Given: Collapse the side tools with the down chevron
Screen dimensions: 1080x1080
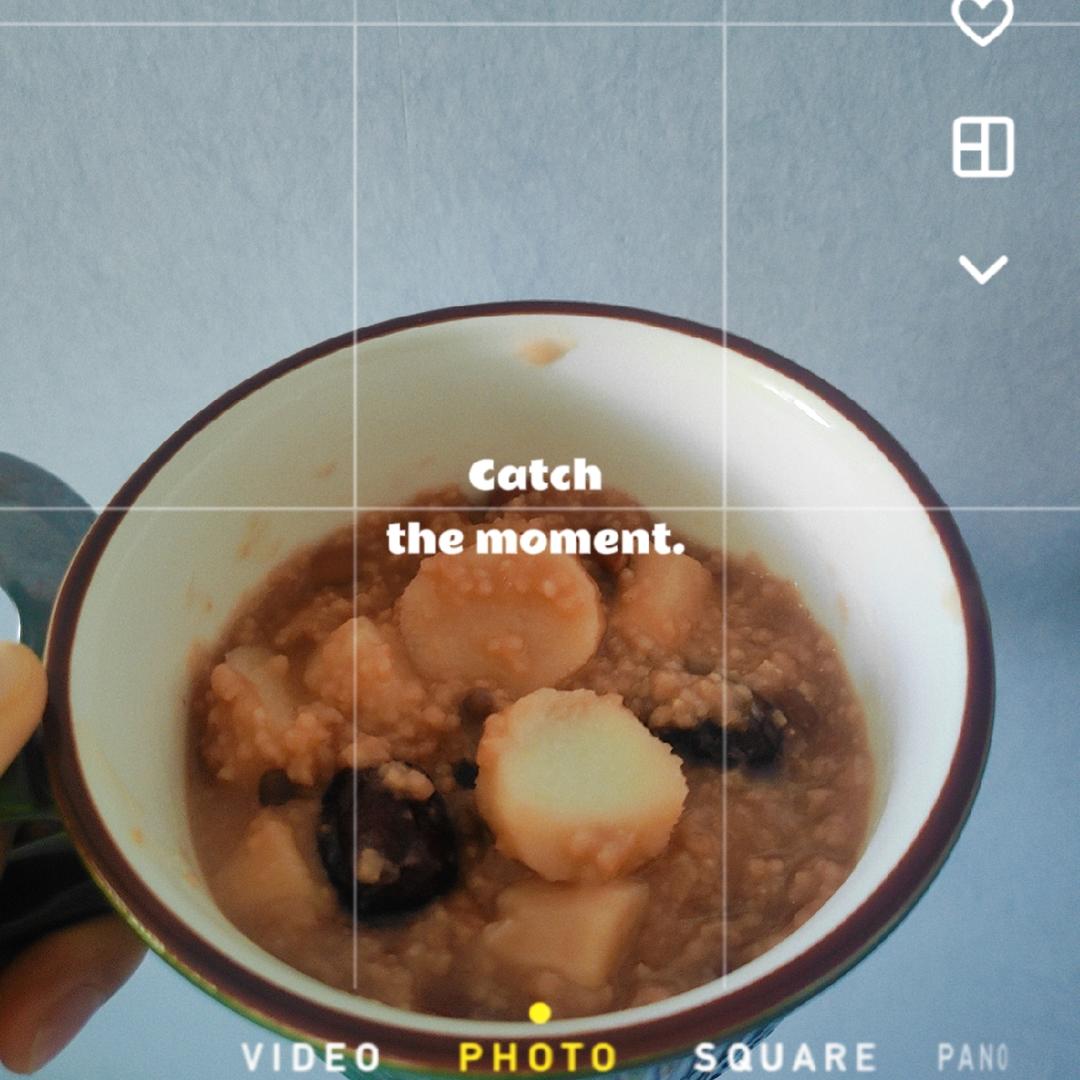Looking at the screenshot, I should 983,269.
